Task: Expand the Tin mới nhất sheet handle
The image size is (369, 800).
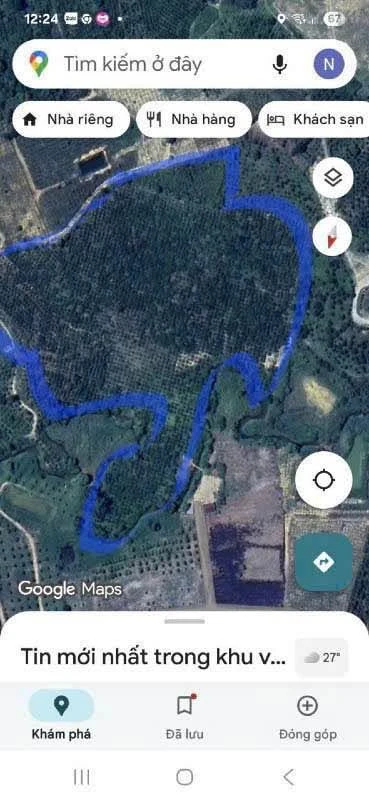Action: [185, 621]
